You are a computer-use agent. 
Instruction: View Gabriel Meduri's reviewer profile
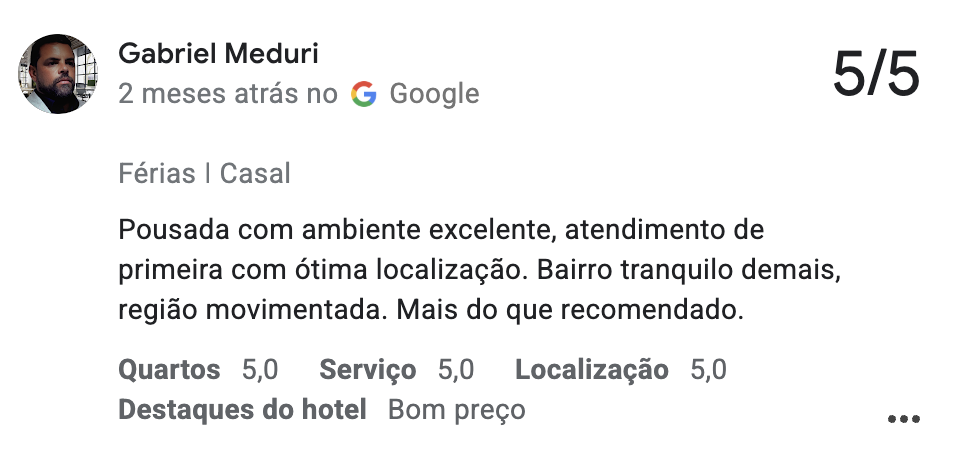218,53
